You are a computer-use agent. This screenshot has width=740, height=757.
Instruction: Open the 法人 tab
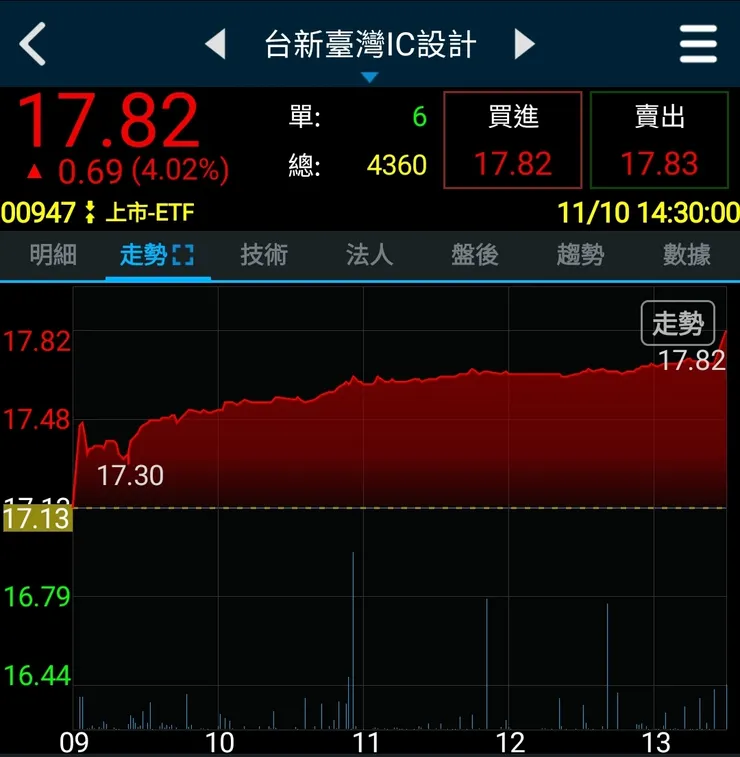click(368, 255)
